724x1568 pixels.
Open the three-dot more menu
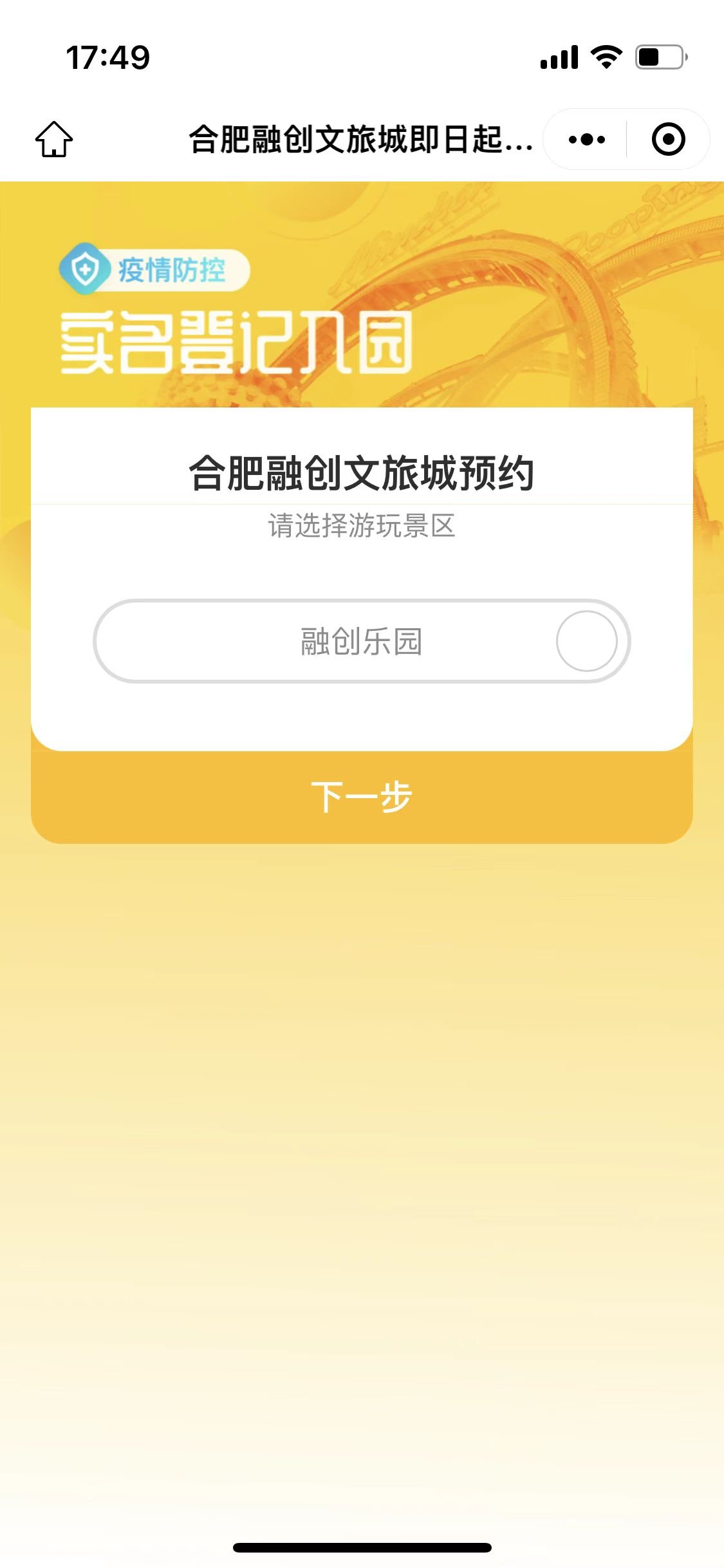point(586,139)
